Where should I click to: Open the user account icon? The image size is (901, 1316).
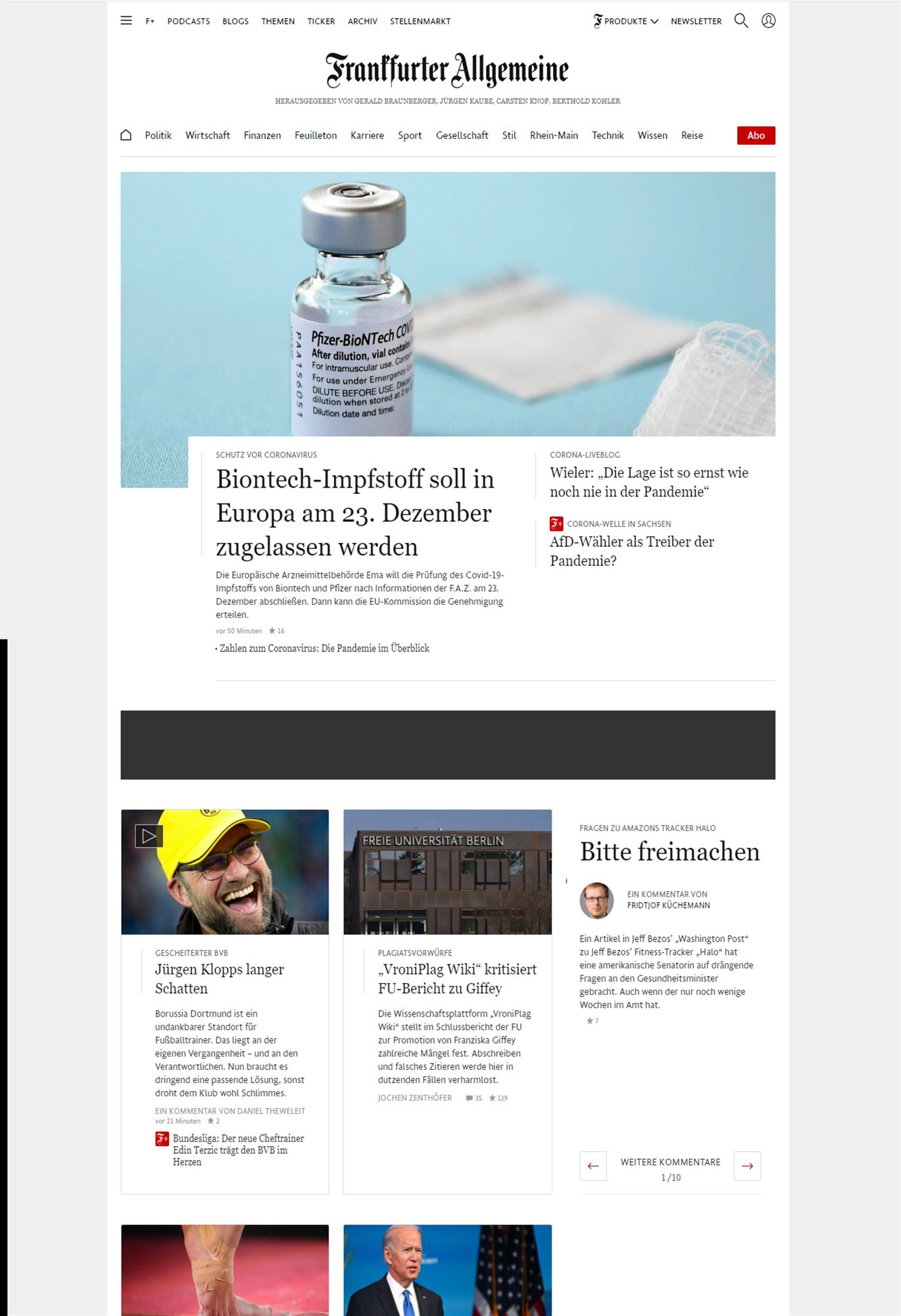click(x=768, y=20)
